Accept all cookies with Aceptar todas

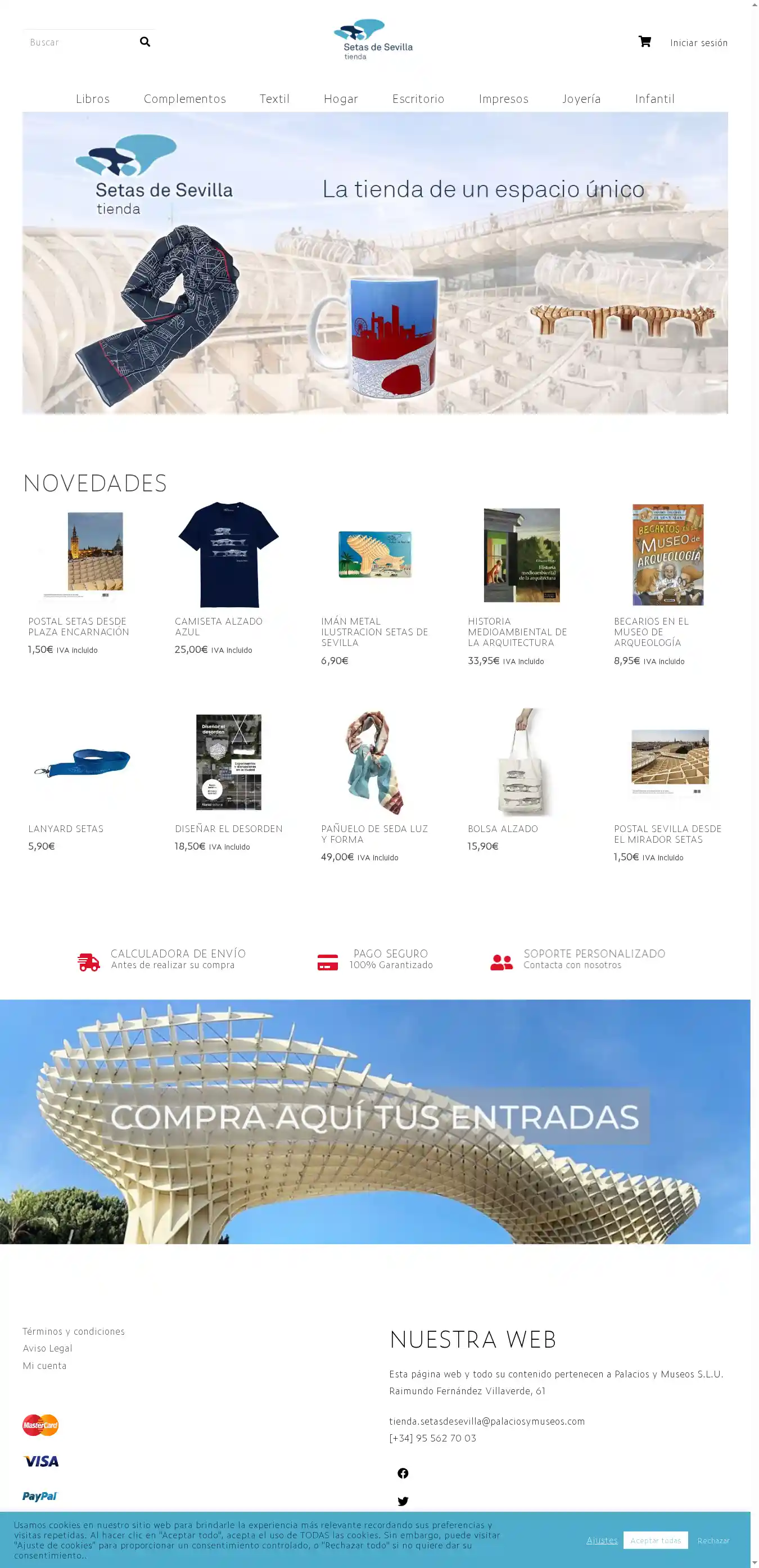[655, 1540]
